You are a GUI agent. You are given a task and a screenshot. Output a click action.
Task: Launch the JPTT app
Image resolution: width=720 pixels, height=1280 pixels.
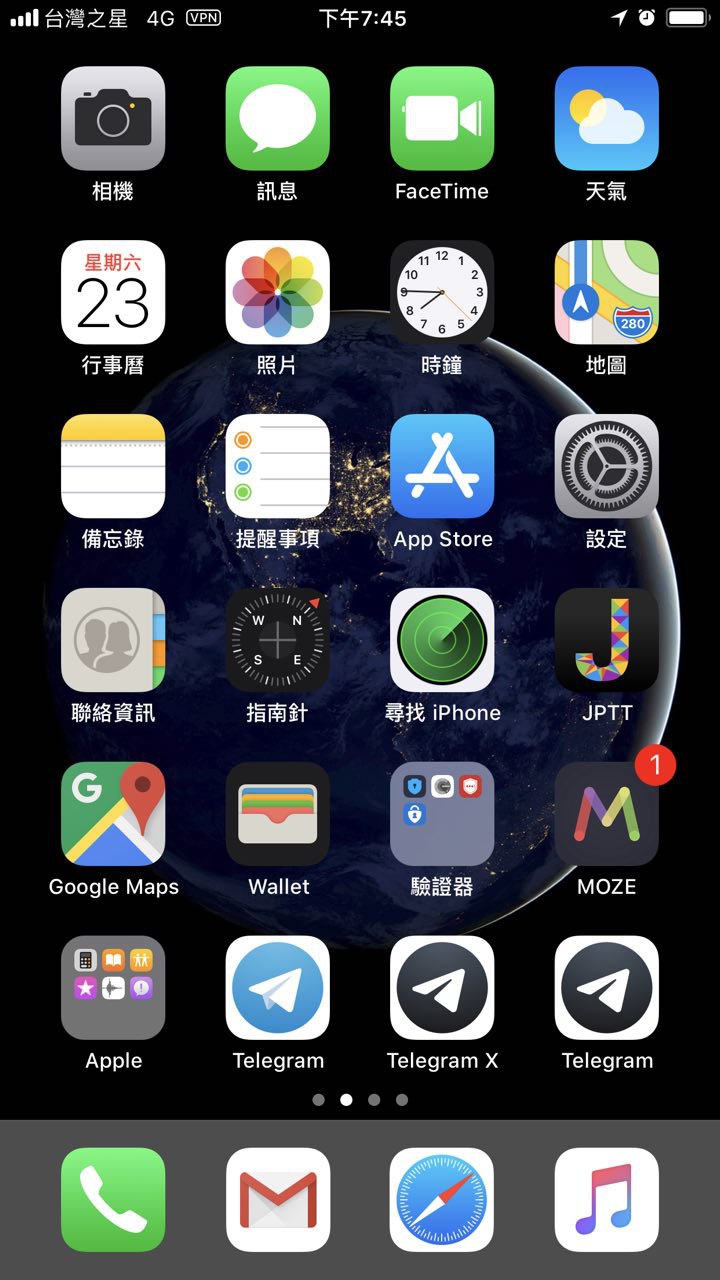[606, 641]
